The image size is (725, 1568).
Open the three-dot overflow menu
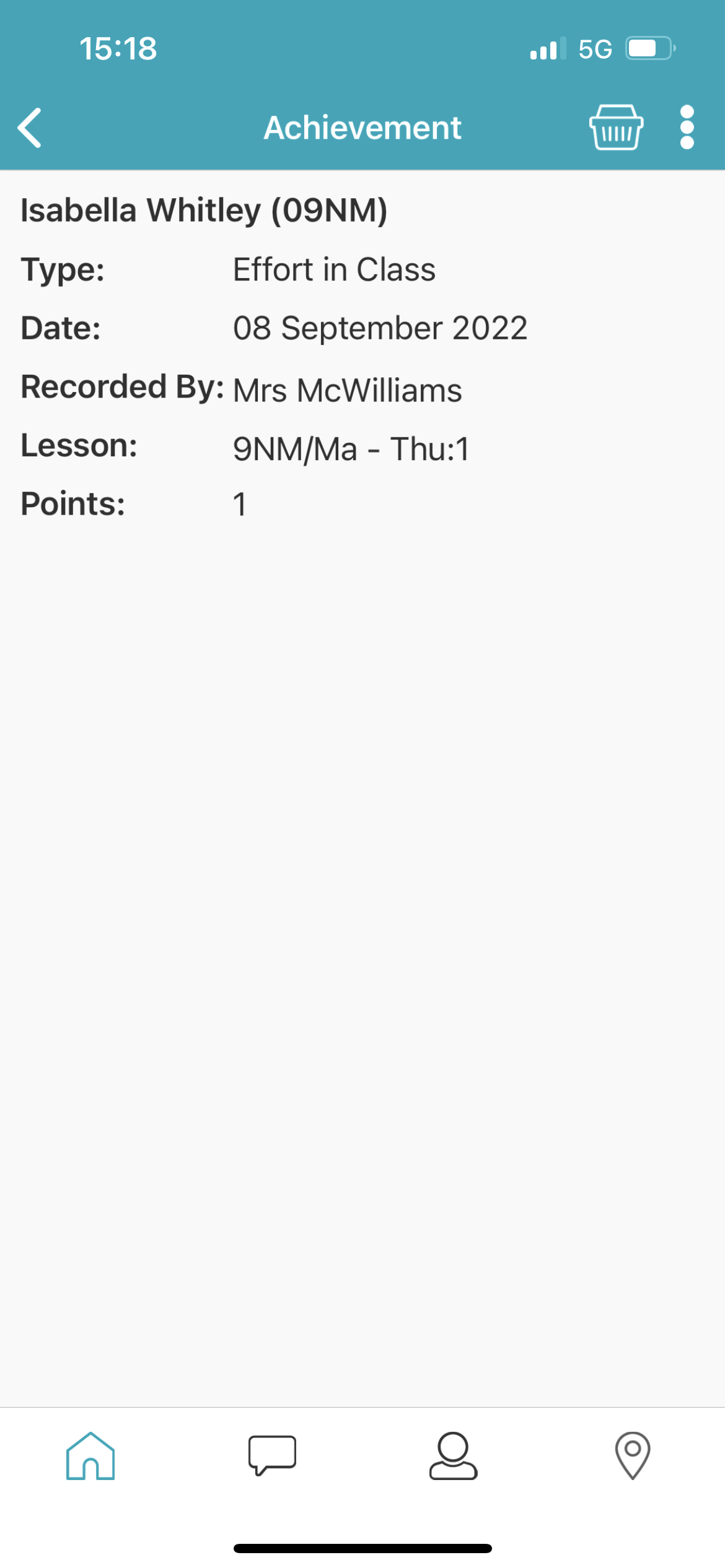coord(687,128)
